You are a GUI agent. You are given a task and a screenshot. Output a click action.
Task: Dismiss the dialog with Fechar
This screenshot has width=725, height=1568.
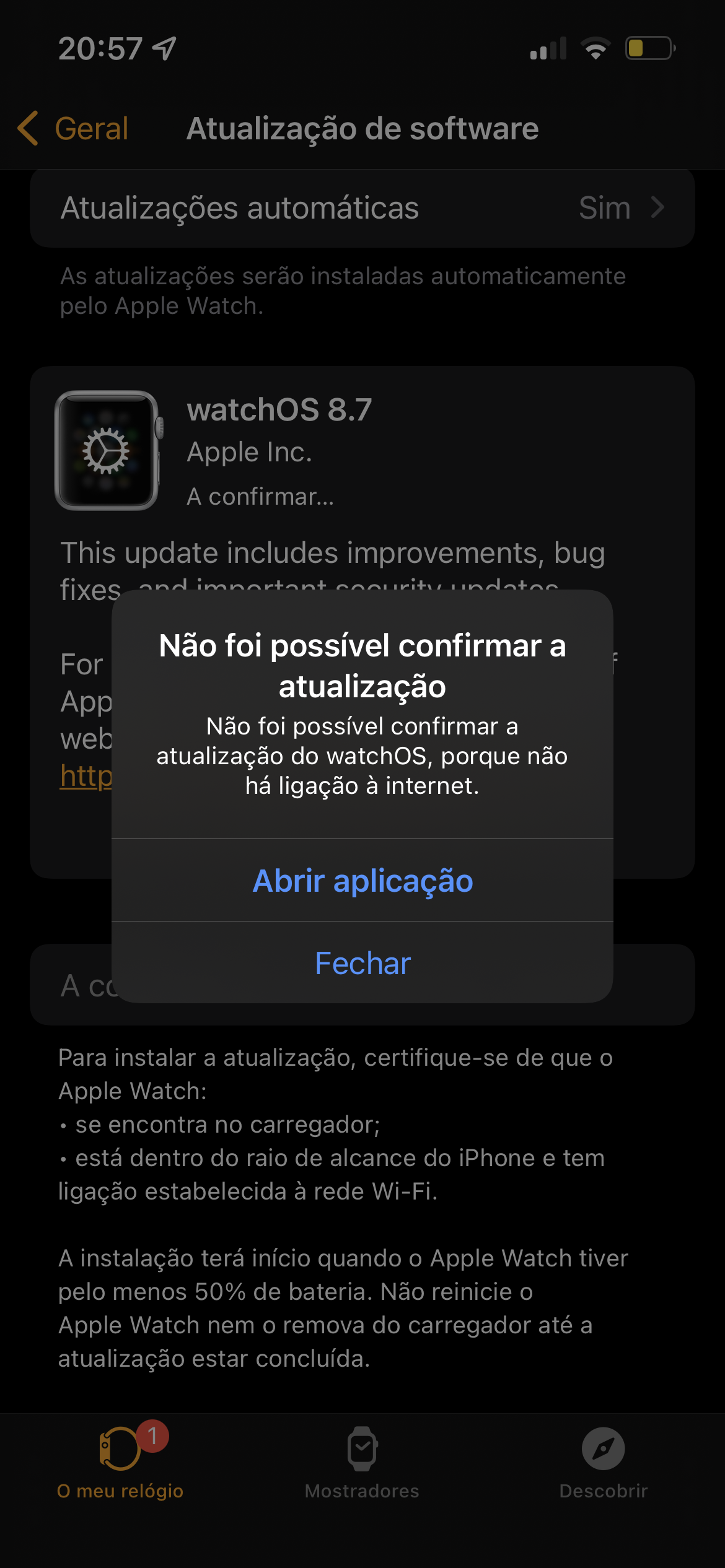click(362, 963)
